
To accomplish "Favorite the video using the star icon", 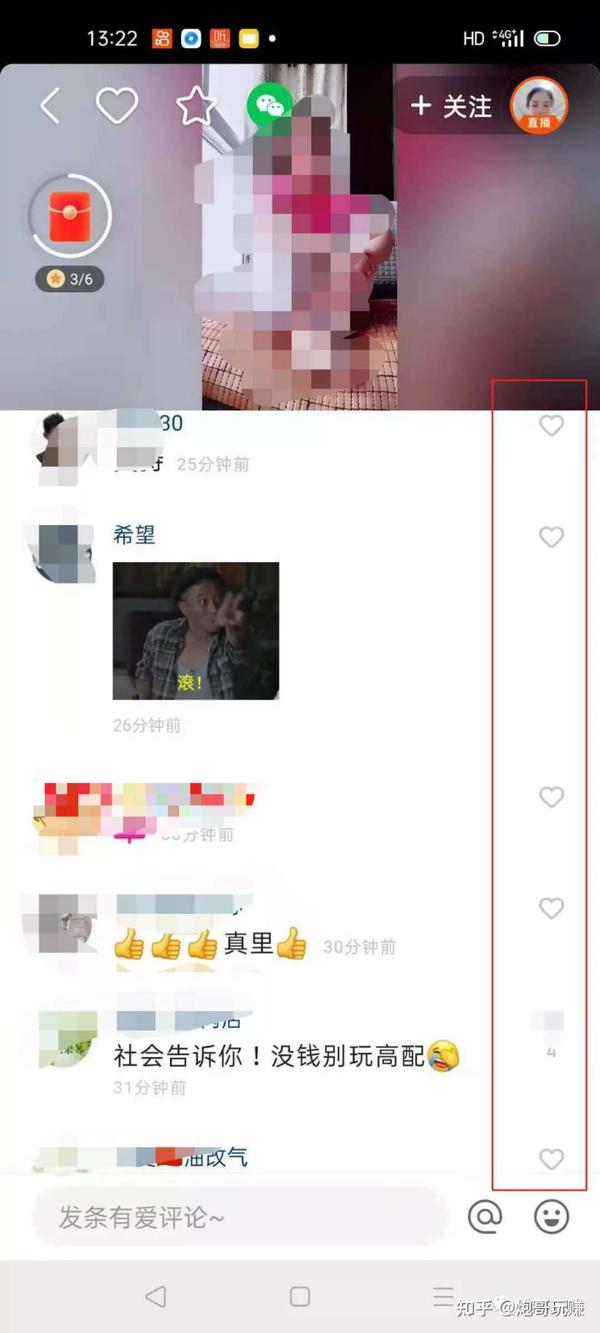I will coord(196,106).
